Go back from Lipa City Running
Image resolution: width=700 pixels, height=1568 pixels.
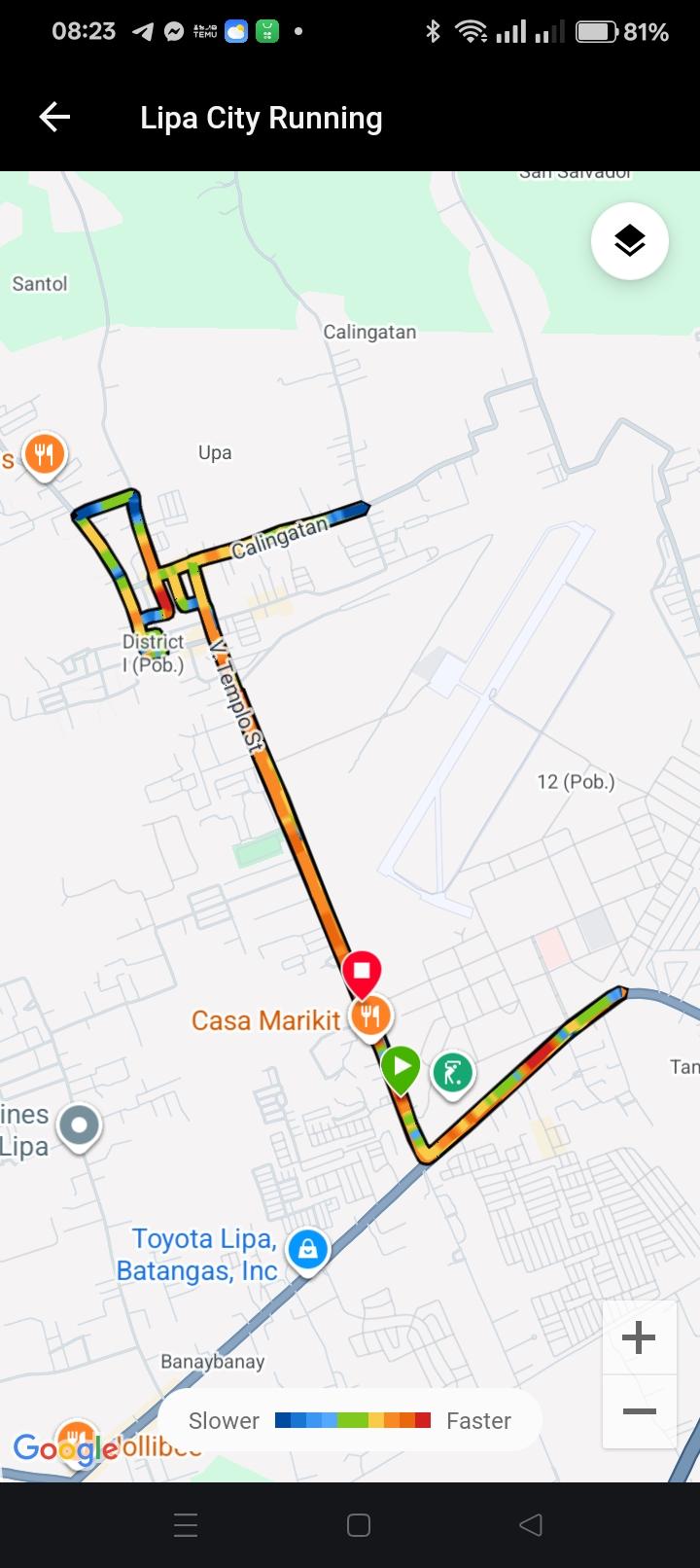point(55,118)
